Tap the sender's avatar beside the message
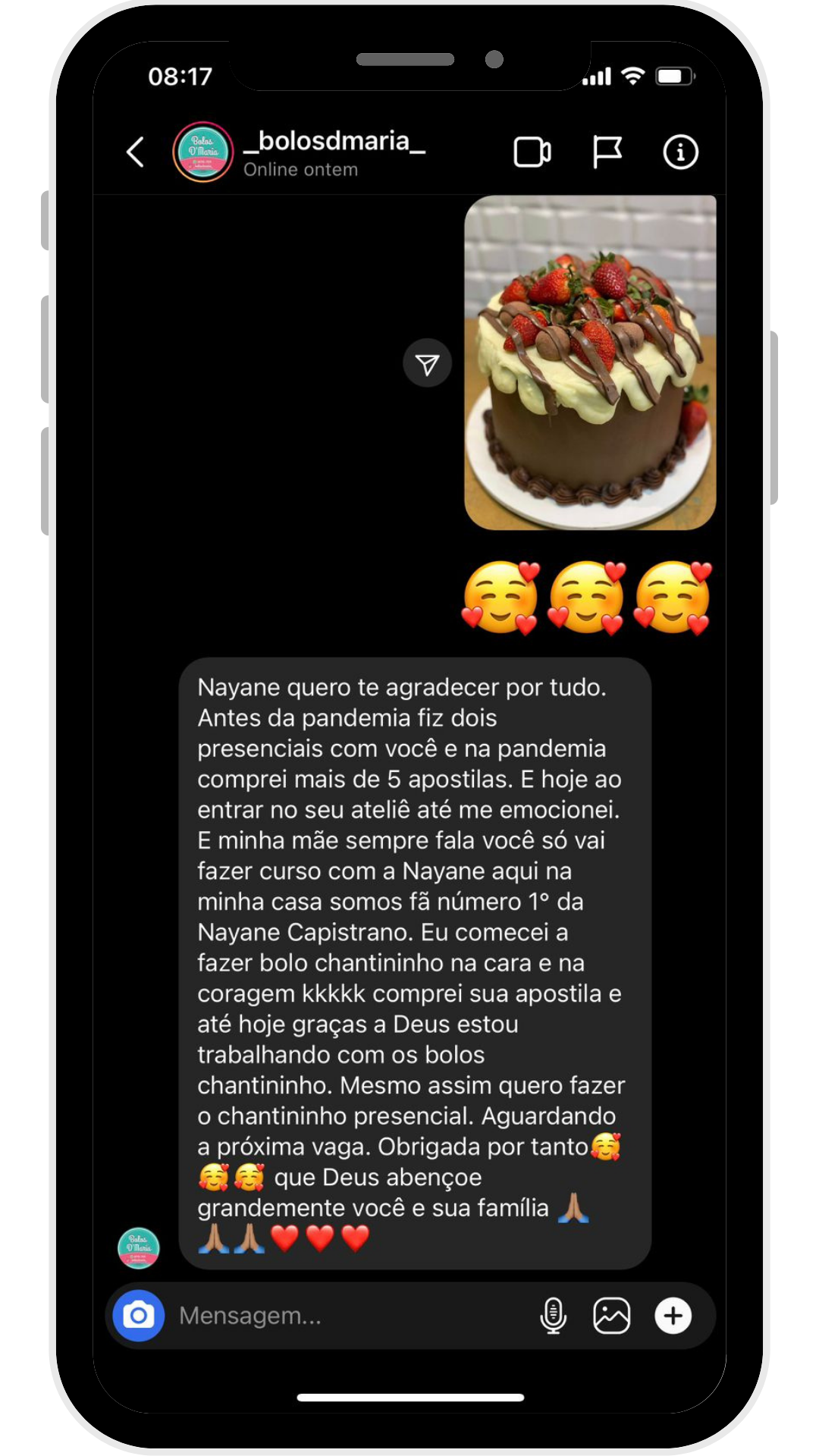Viewport: 819px width, 1456px height. click(x=139, y=1247)
